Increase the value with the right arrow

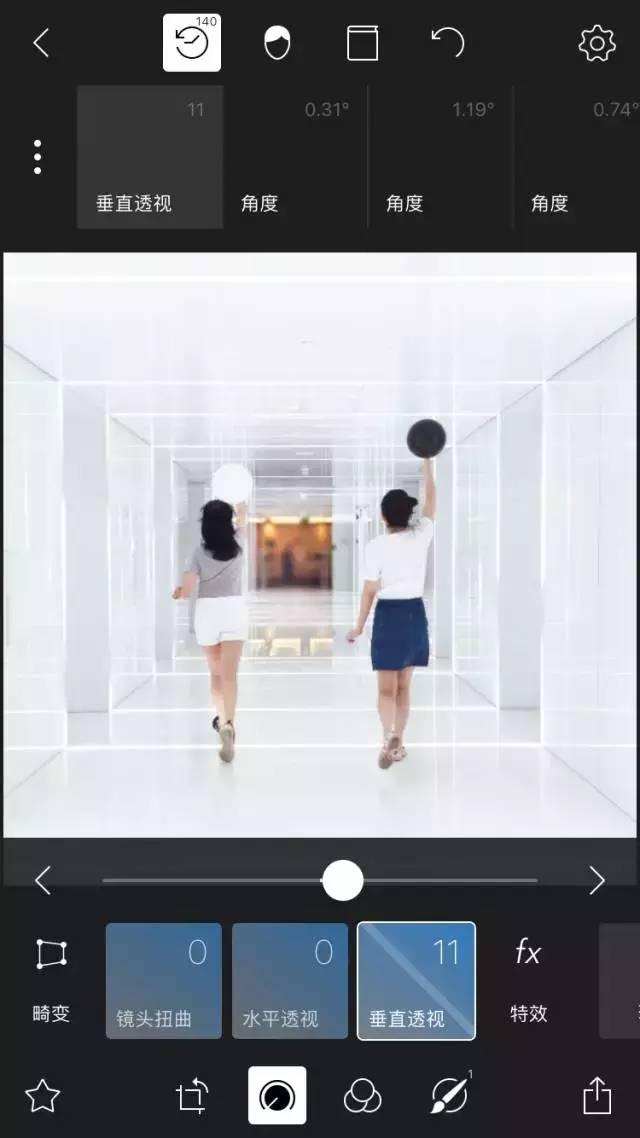coord(596,880)
